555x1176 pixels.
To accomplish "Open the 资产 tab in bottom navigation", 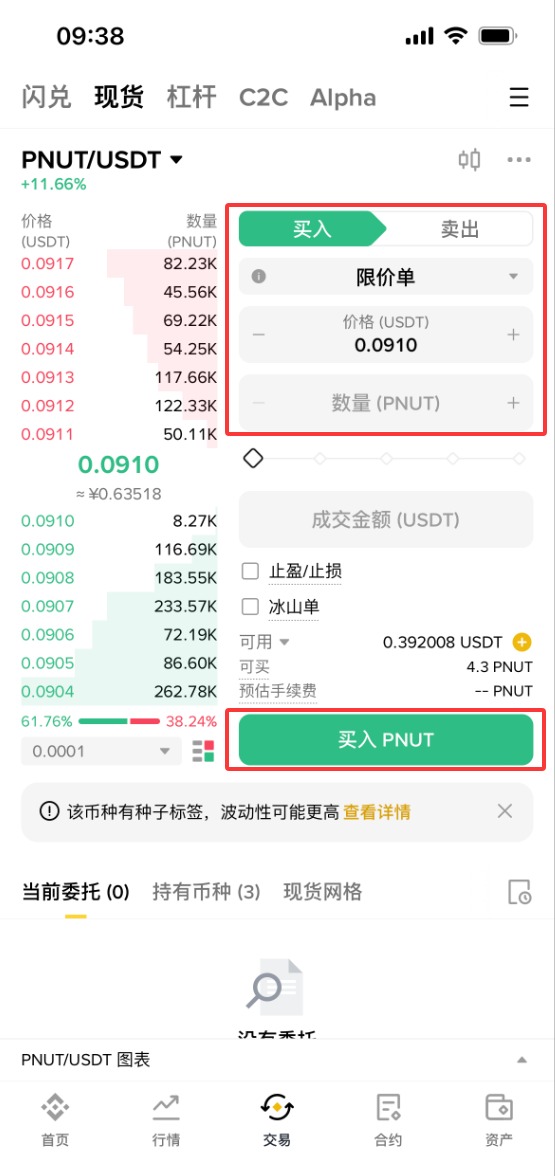I will click(x=500, y=1120).
